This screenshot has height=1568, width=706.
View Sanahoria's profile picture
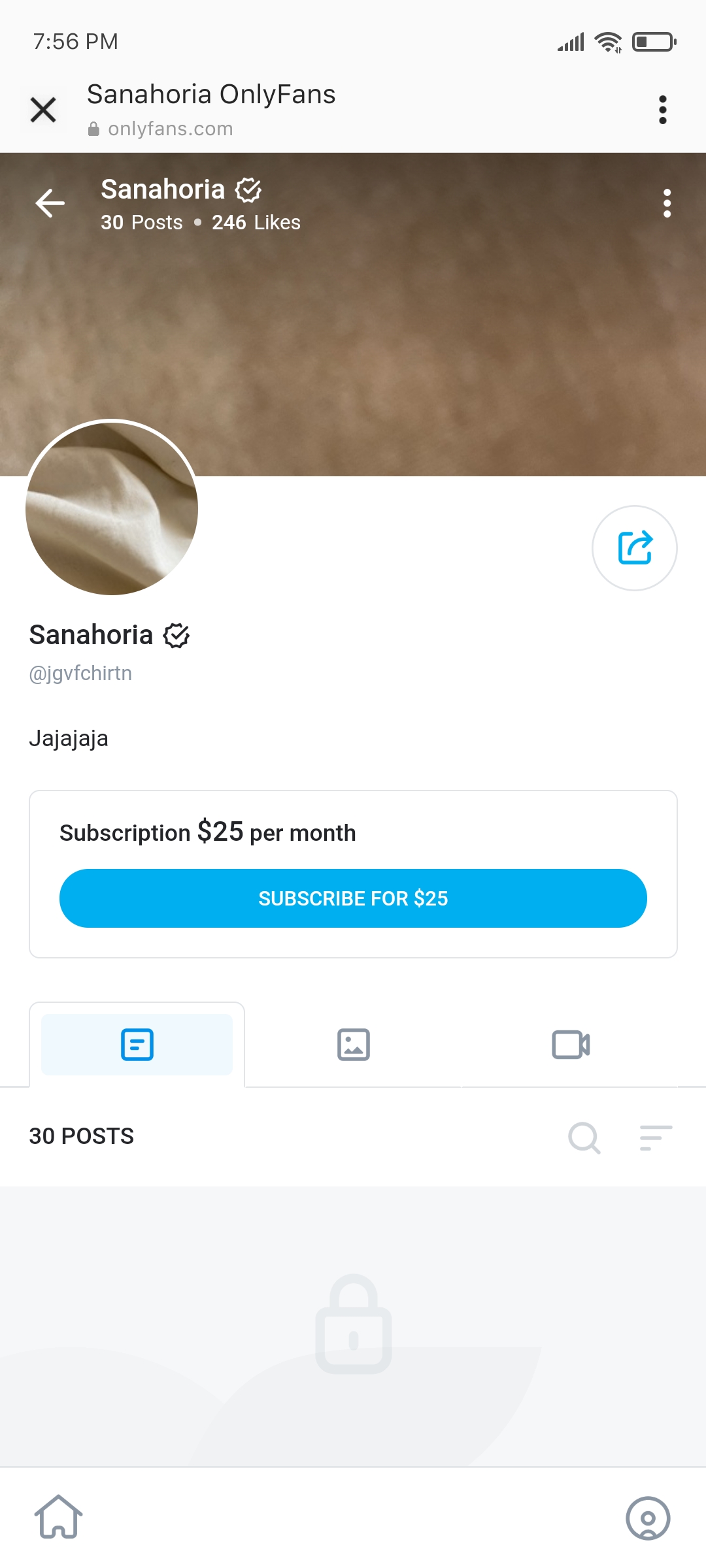pyautogui.click(x=112, y=508)
